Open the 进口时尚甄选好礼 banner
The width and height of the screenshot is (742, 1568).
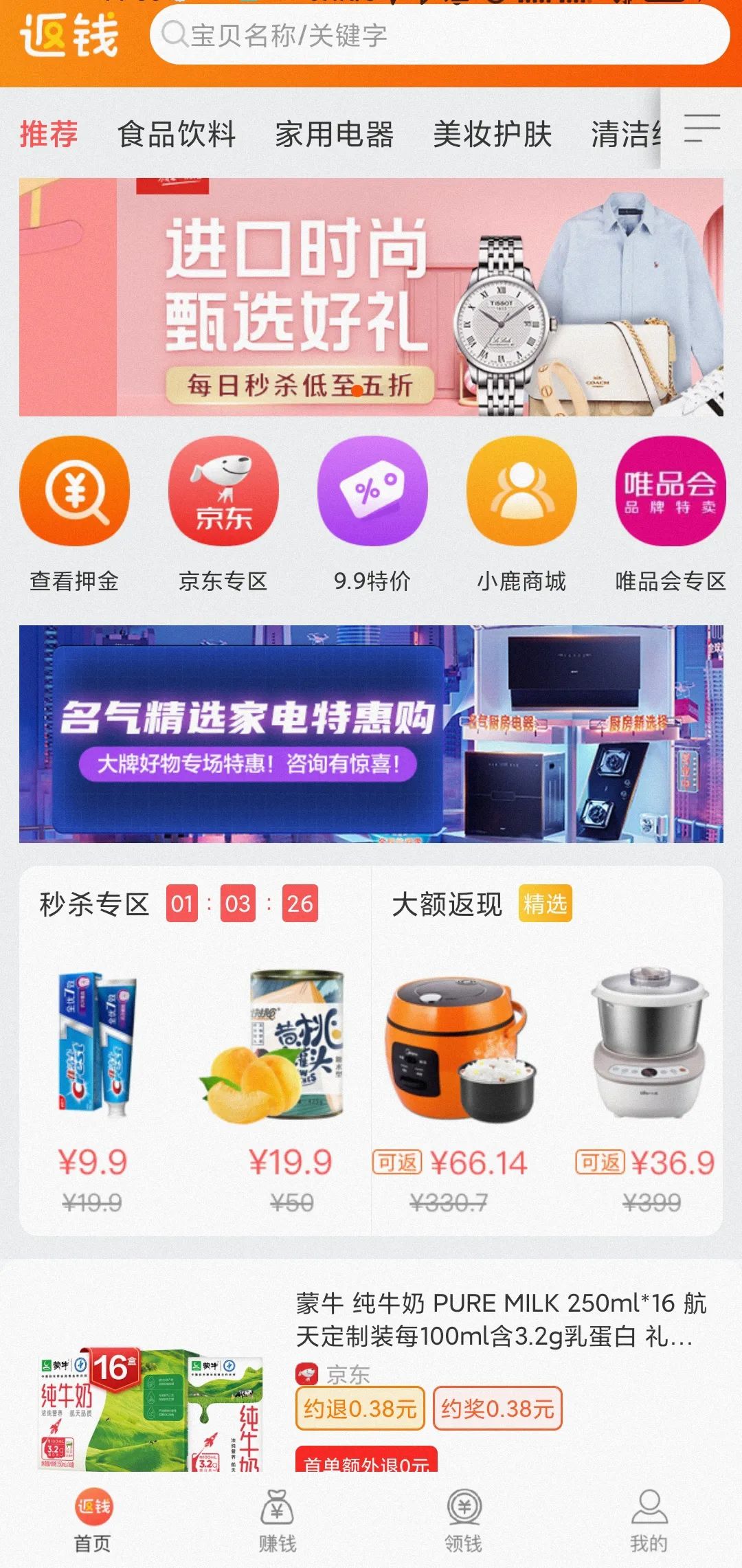coord(371,297)
